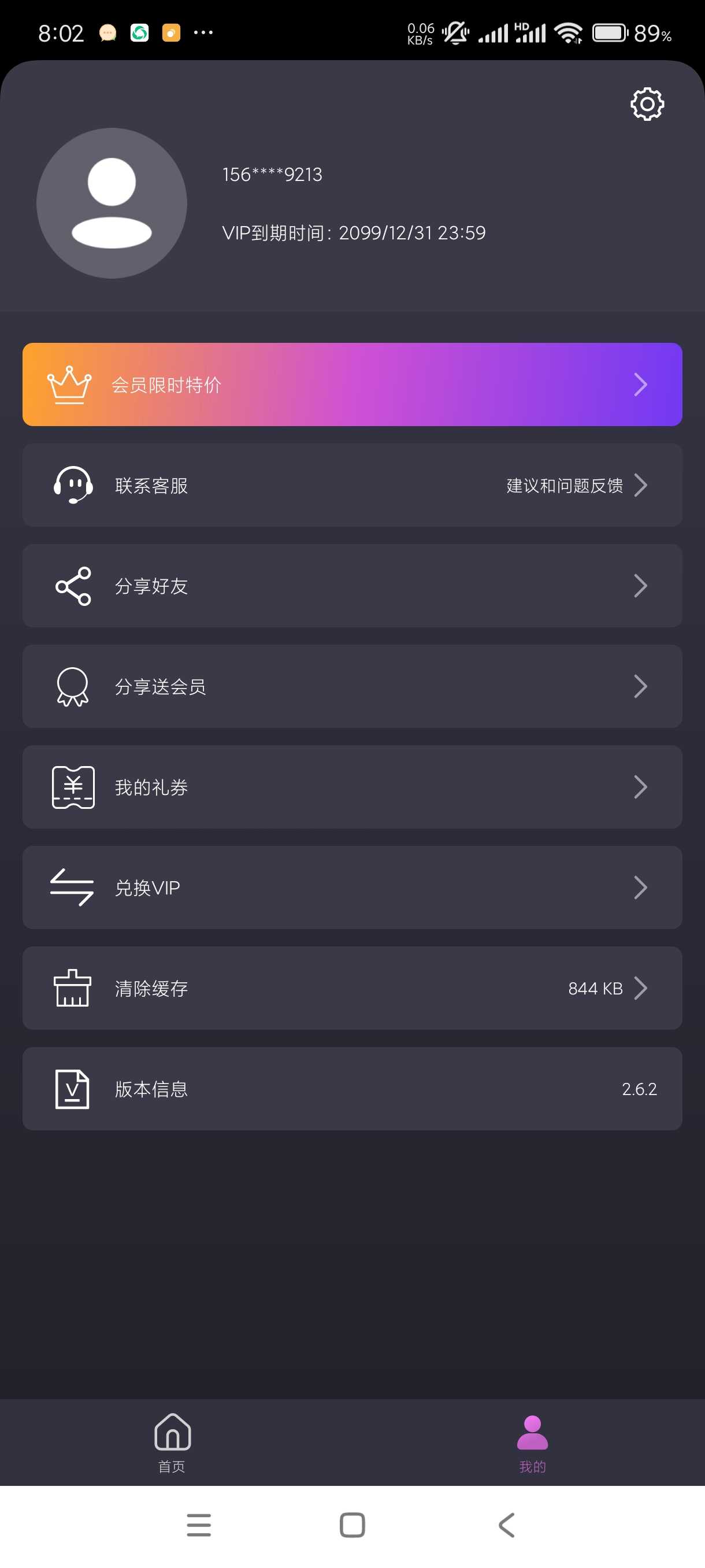705x1568 pixels.
Task: Tap 清除缓存 to clear cache
Action: click(x=352, y=989)
